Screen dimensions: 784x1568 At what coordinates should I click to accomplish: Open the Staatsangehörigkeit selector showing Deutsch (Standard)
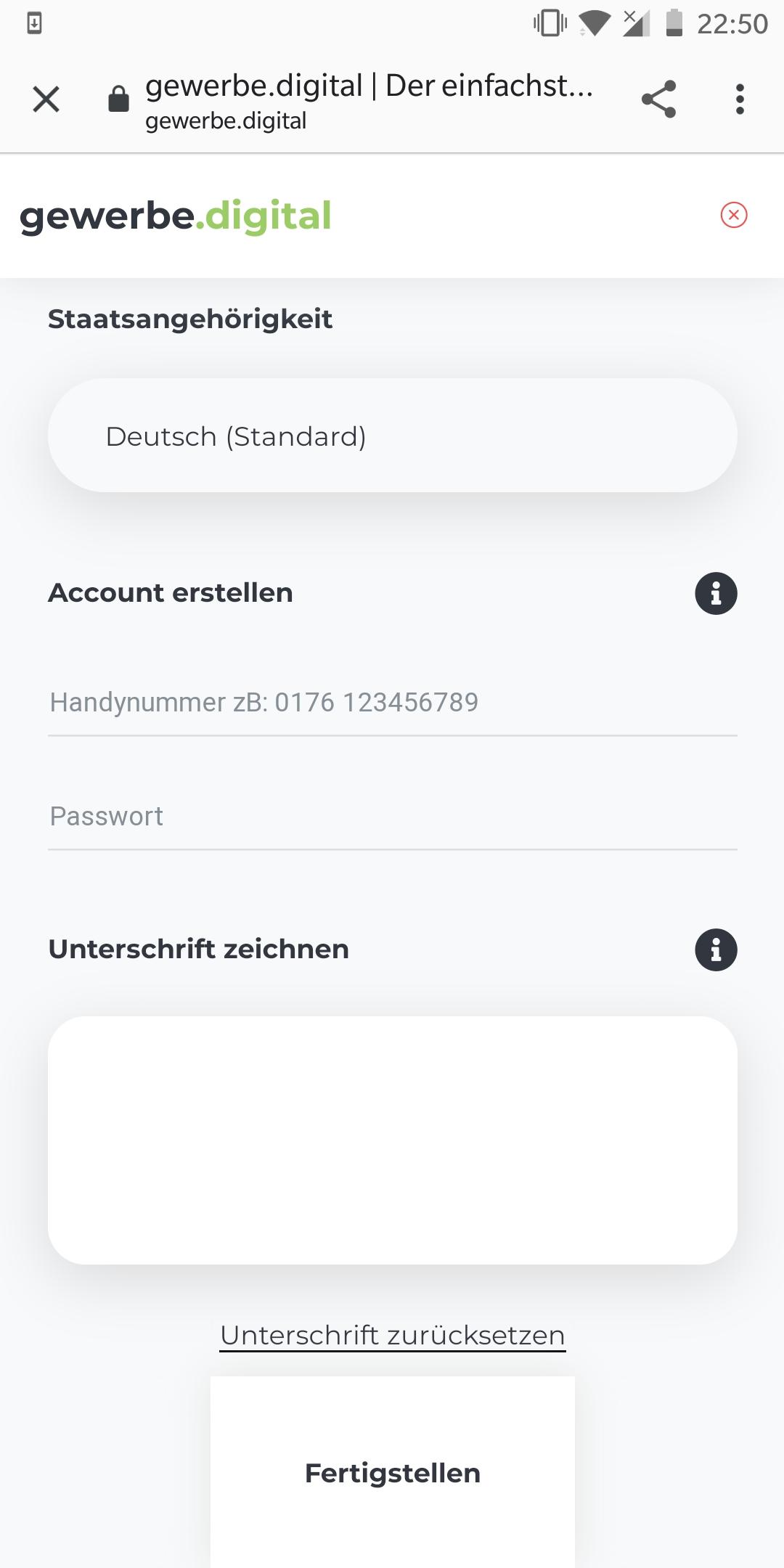tap(392, 434)
